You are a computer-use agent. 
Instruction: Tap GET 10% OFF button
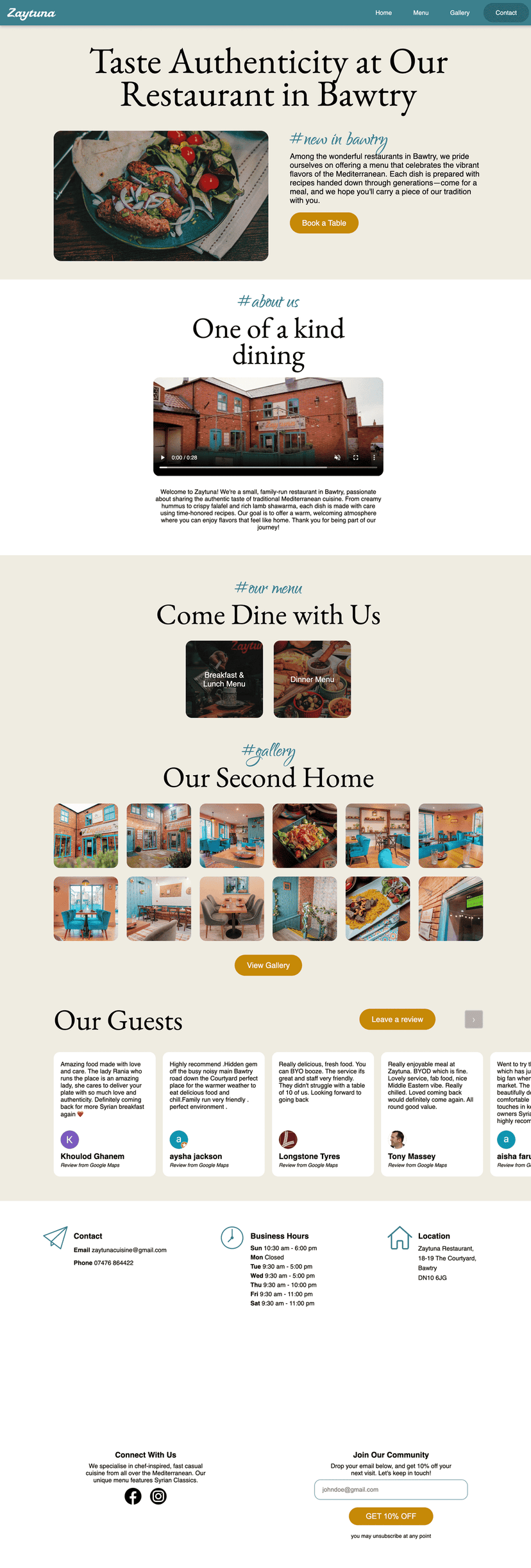pyautogui.click(x=391, y=1516)
